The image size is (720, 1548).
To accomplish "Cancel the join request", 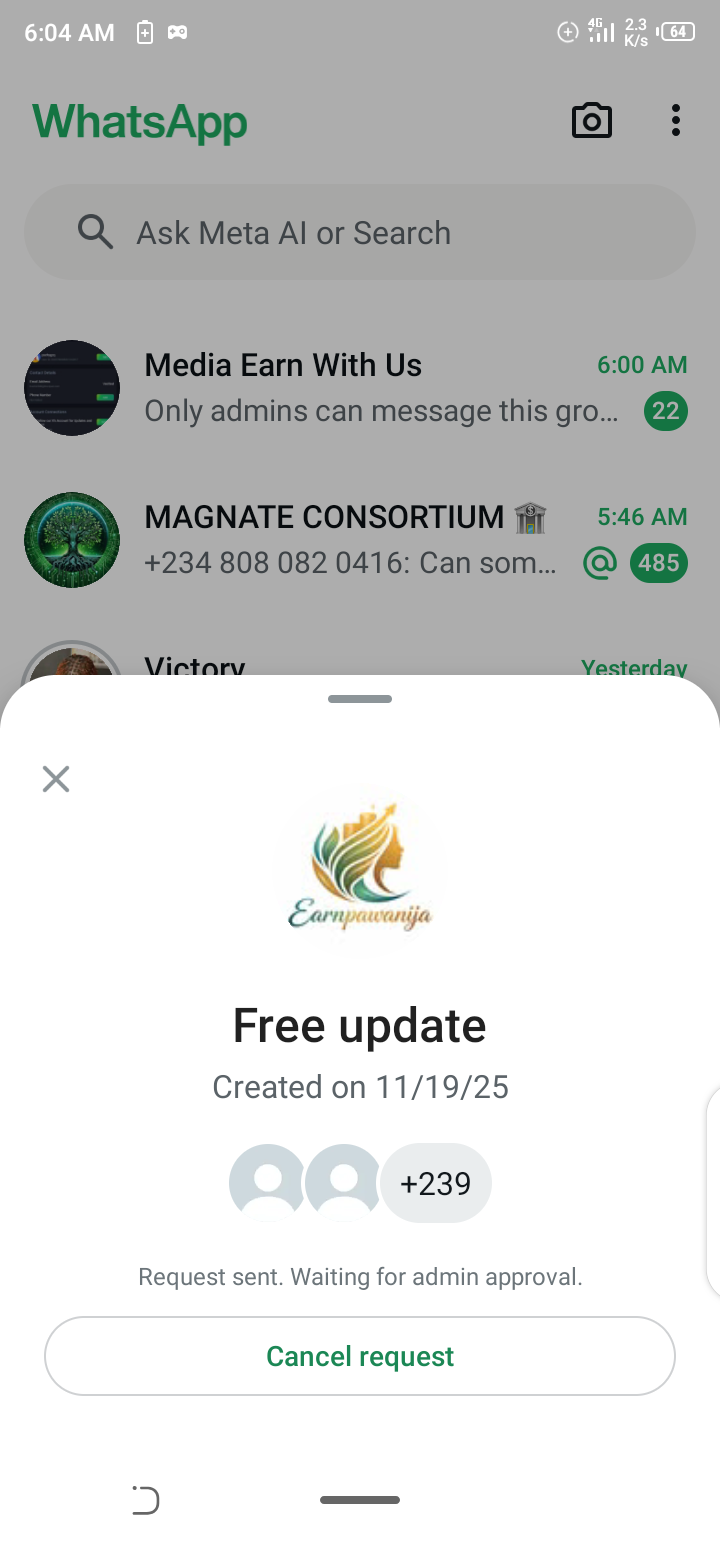I will click(360, 1356).
